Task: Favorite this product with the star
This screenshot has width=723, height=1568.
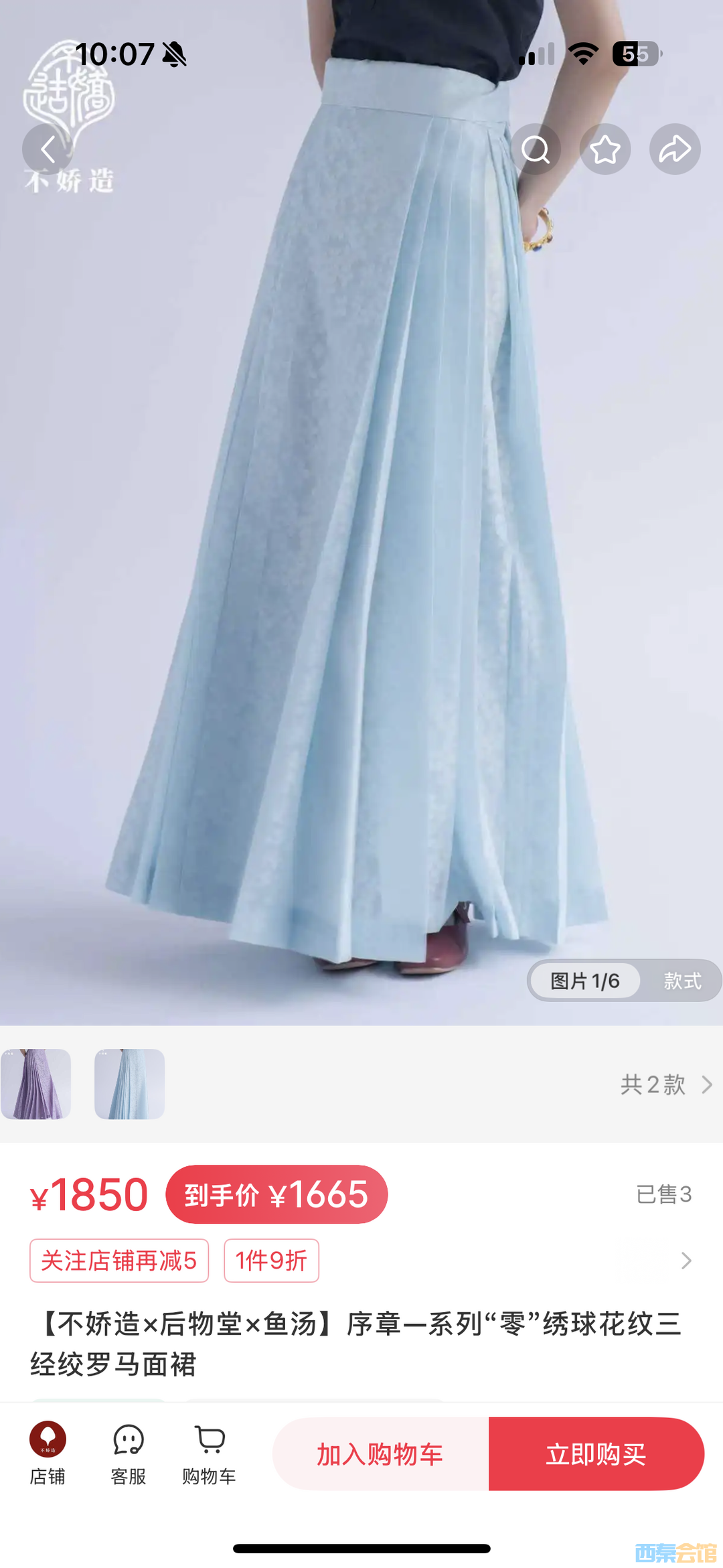Action: pyautogui.click(x=605, y=149)
